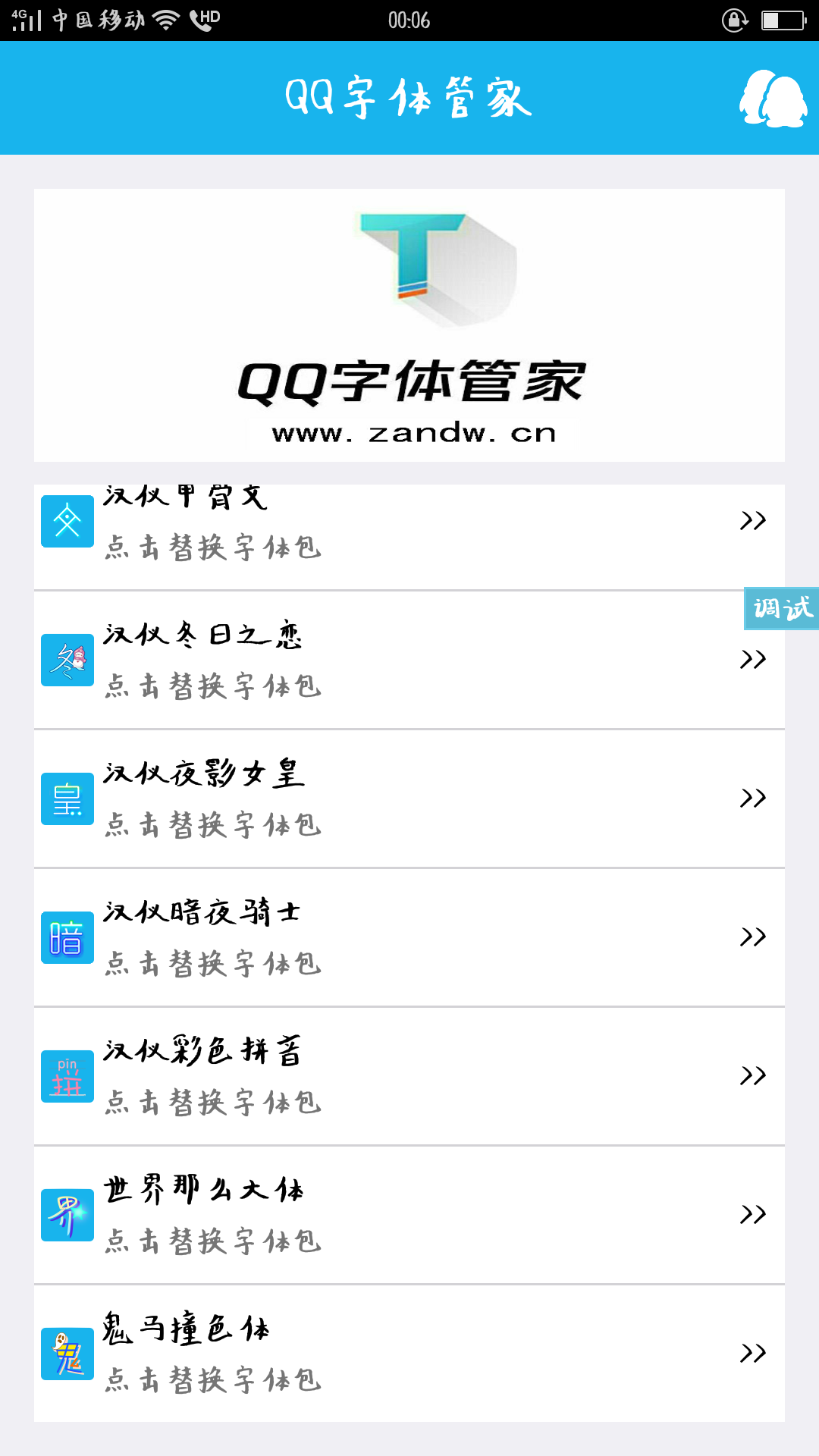Select the snowman icon for 汉仪冬日之恋
Image resolution: width=819 pixels, height=1456 pixels.
point(67,660)
